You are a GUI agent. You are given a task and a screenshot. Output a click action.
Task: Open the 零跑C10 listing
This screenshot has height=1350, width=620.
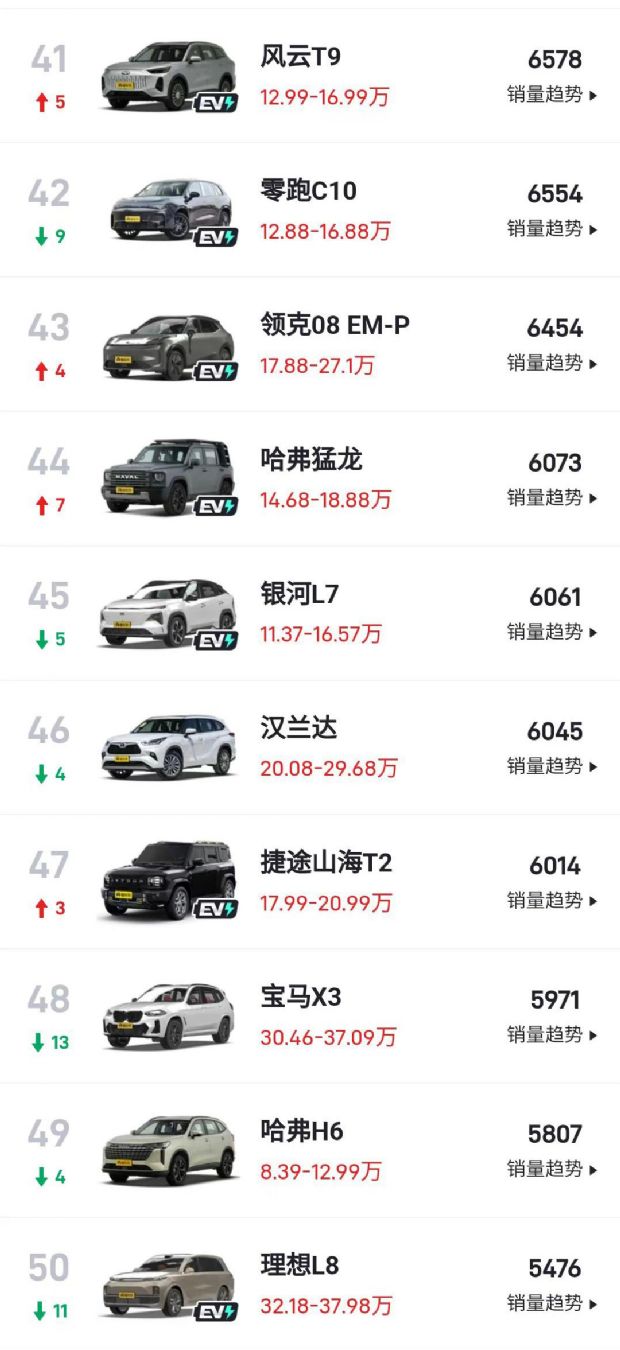tap(308, 191)
